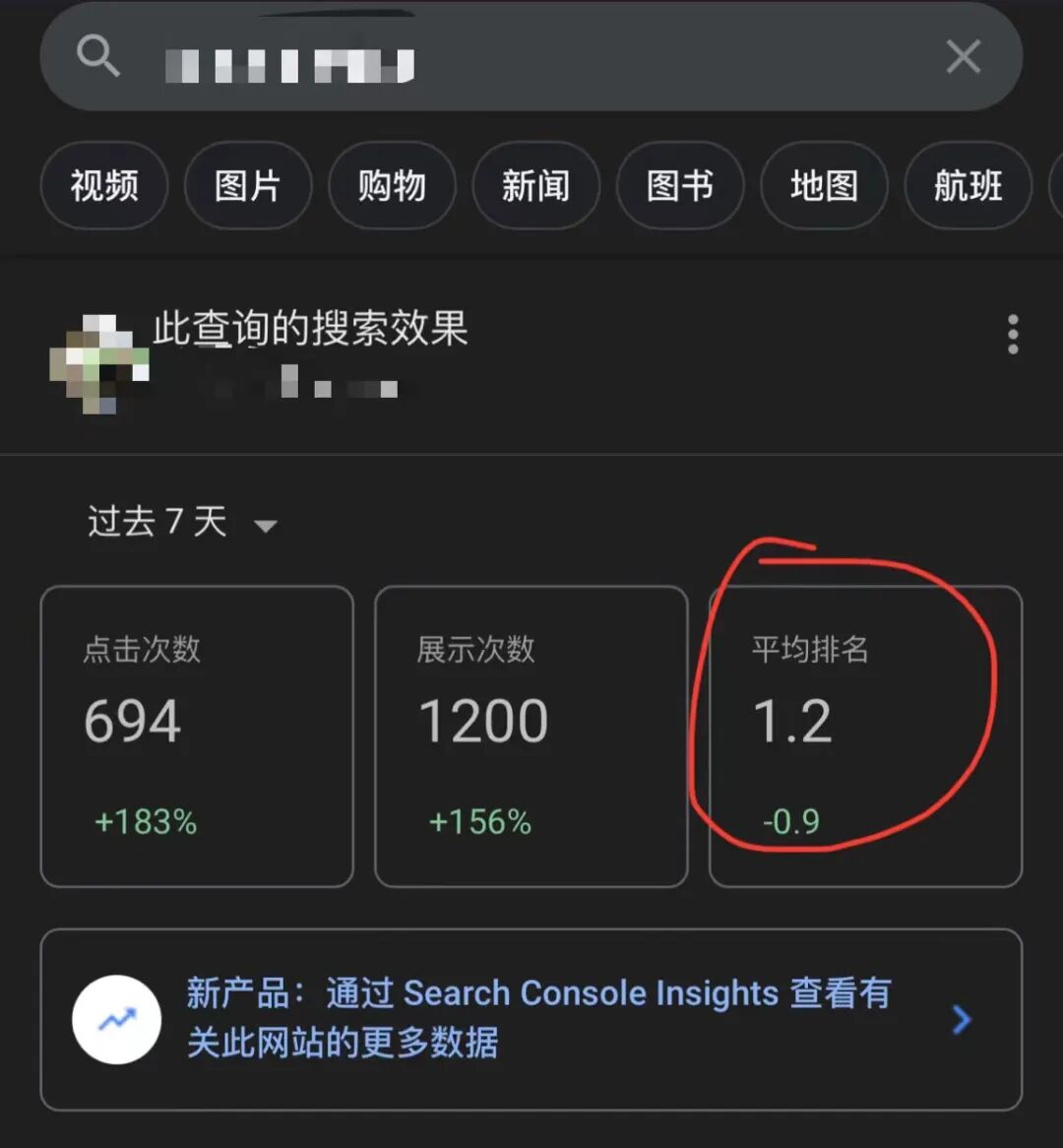Tap the search query field
This screenshot has height=1148, width=1063.
coord(512,59)
